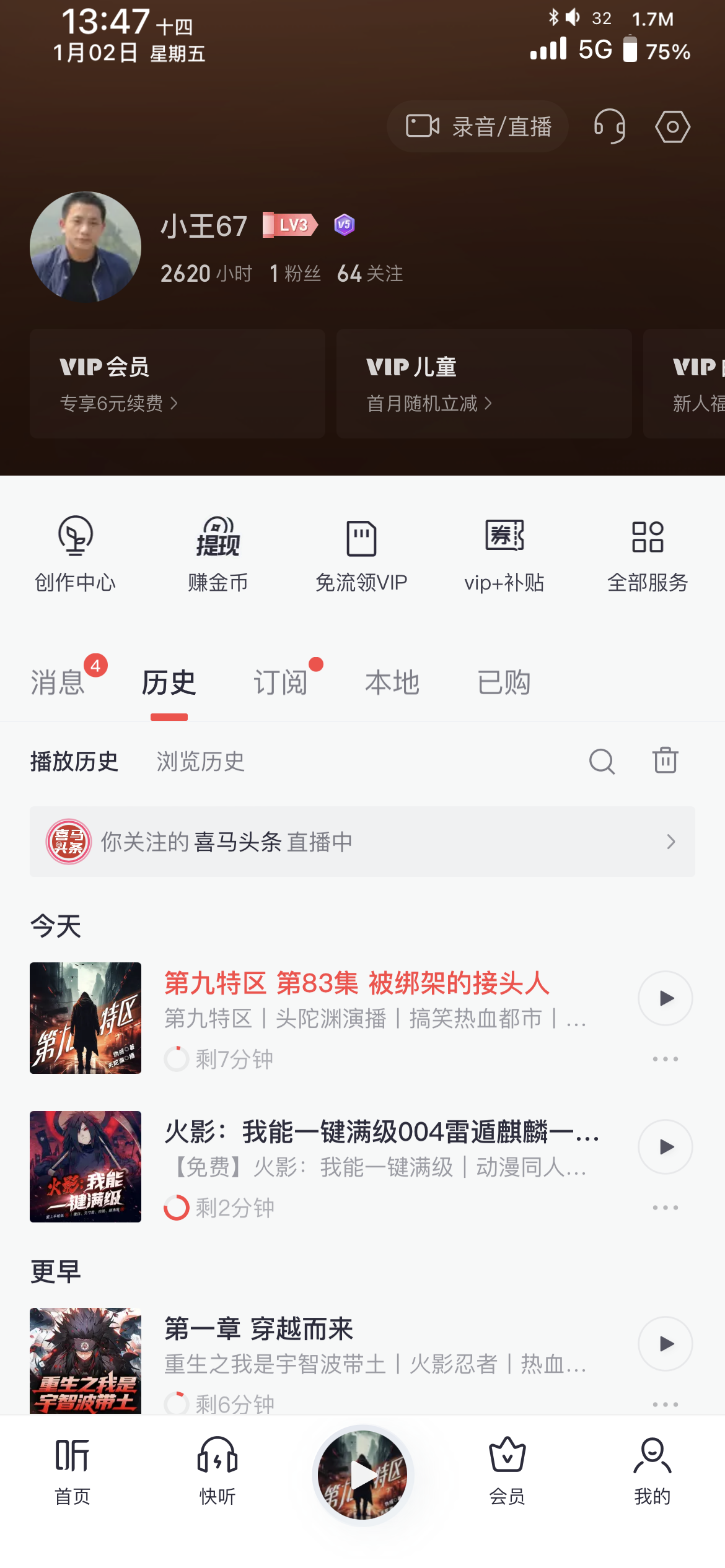The image size is (725, 1568).
Task: Open the vip+补贴 subsidy page
Action: tap(505, 554)
